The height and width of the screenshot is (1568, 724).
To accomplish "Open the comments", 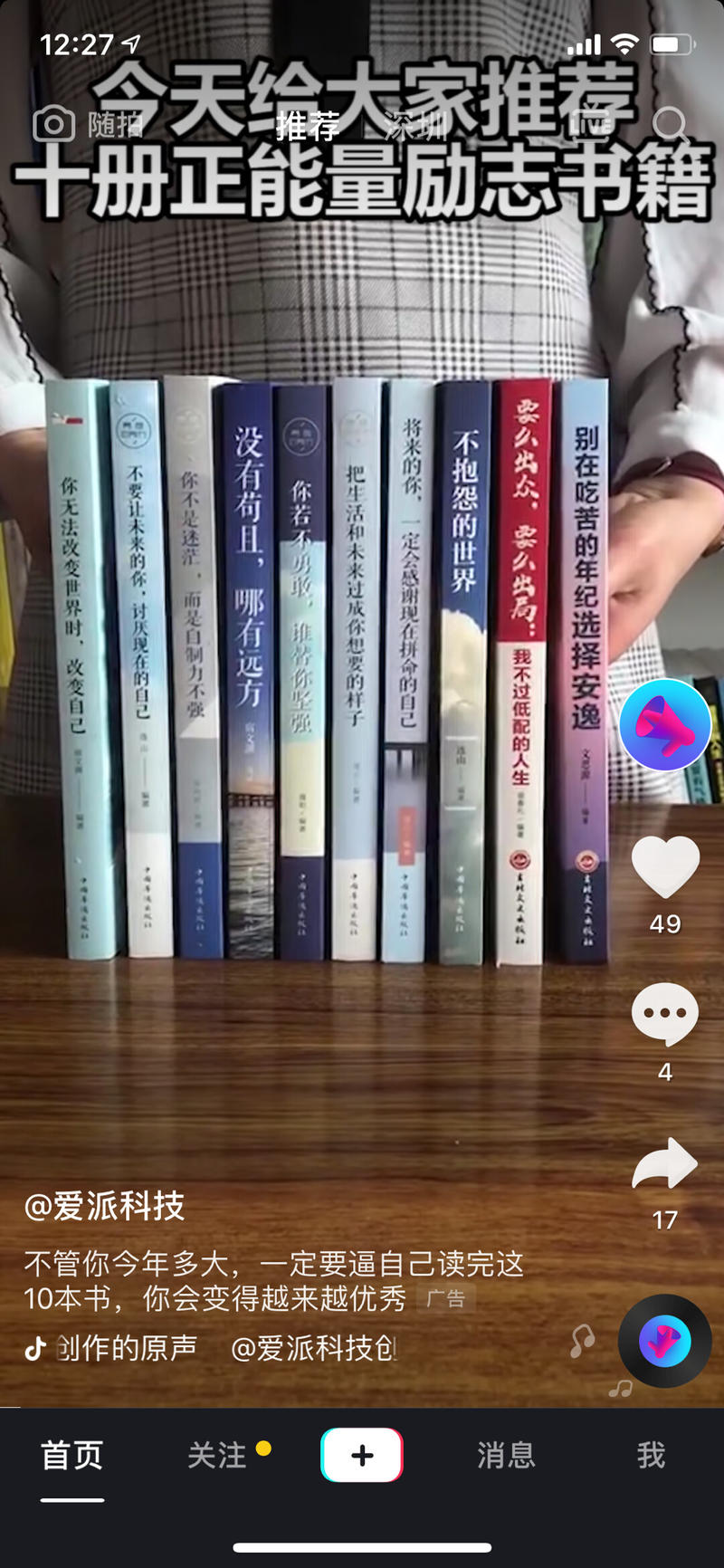I will pyautogui.click(x=665, y=1014).
